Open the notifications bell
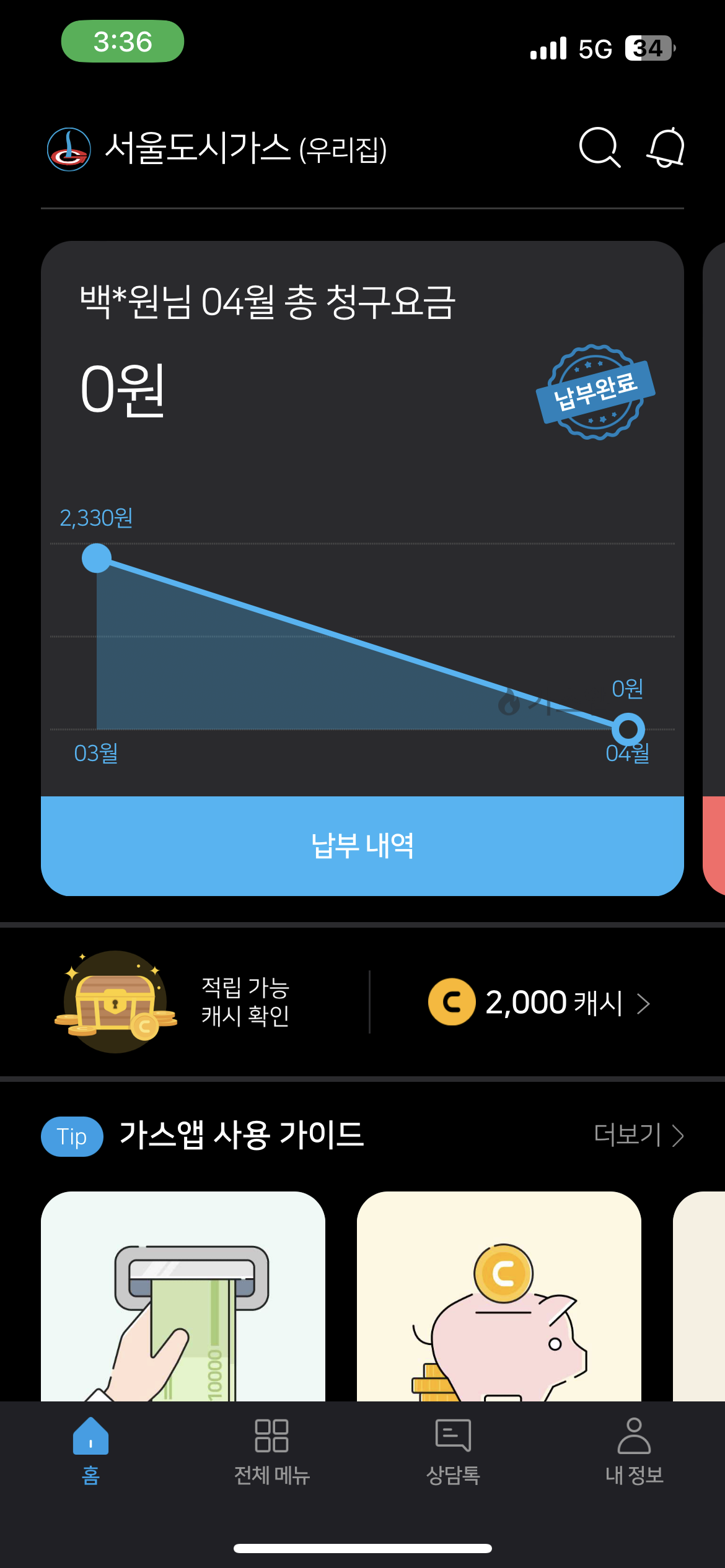This screenshot has height=1568, width=725. (x=666, y=148)
